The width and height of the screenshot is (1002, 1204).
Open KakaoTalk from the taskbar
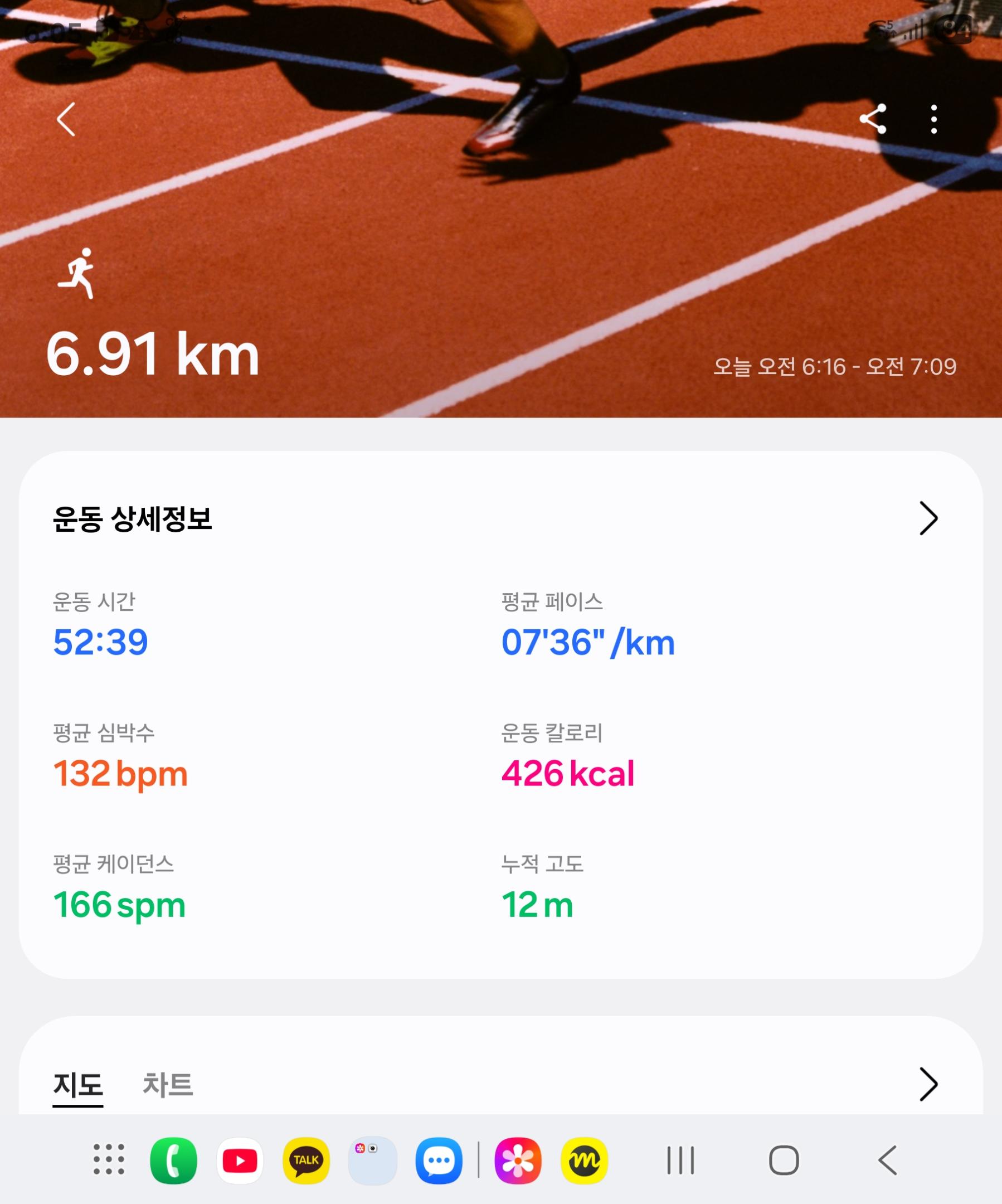point(306,1161)
